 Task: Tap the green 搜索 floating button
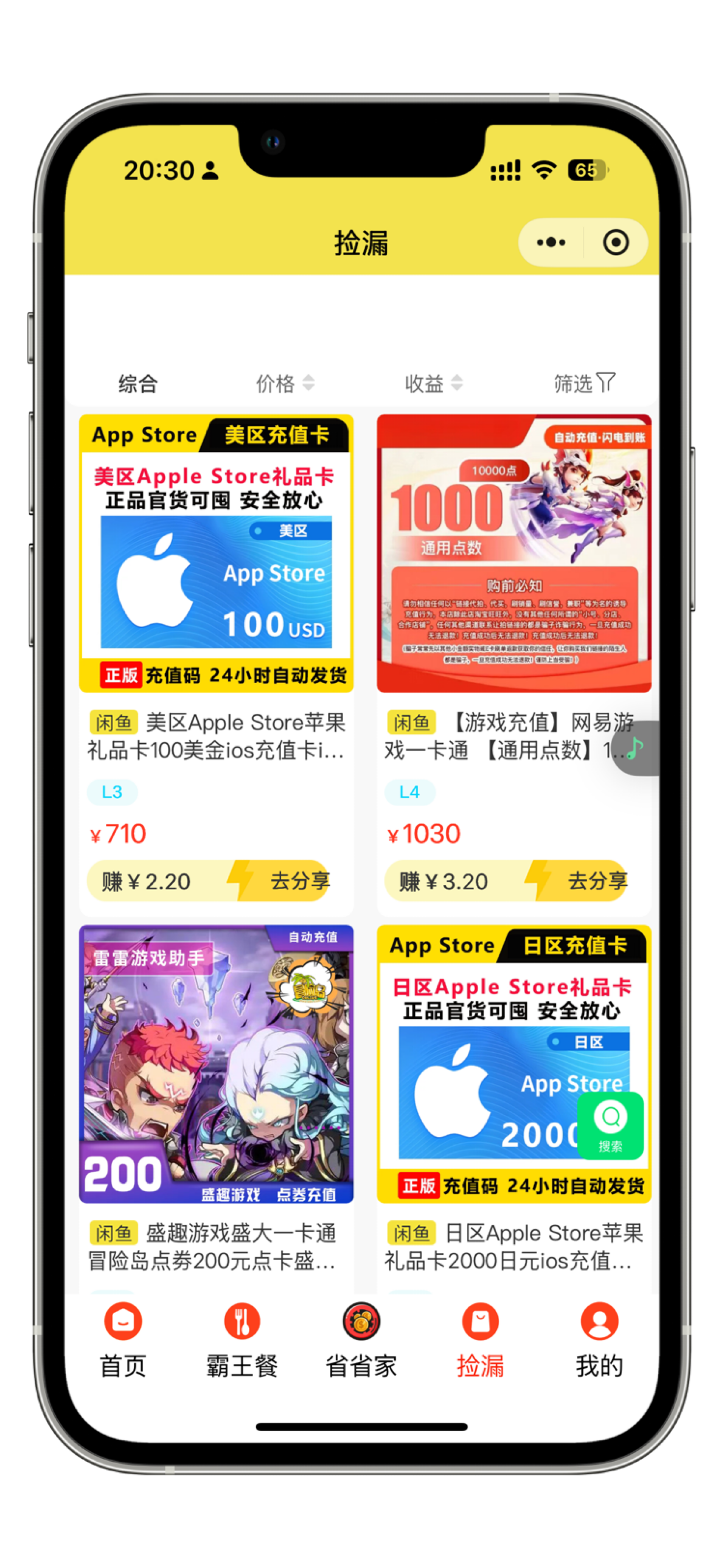(x=610, y=1125)
